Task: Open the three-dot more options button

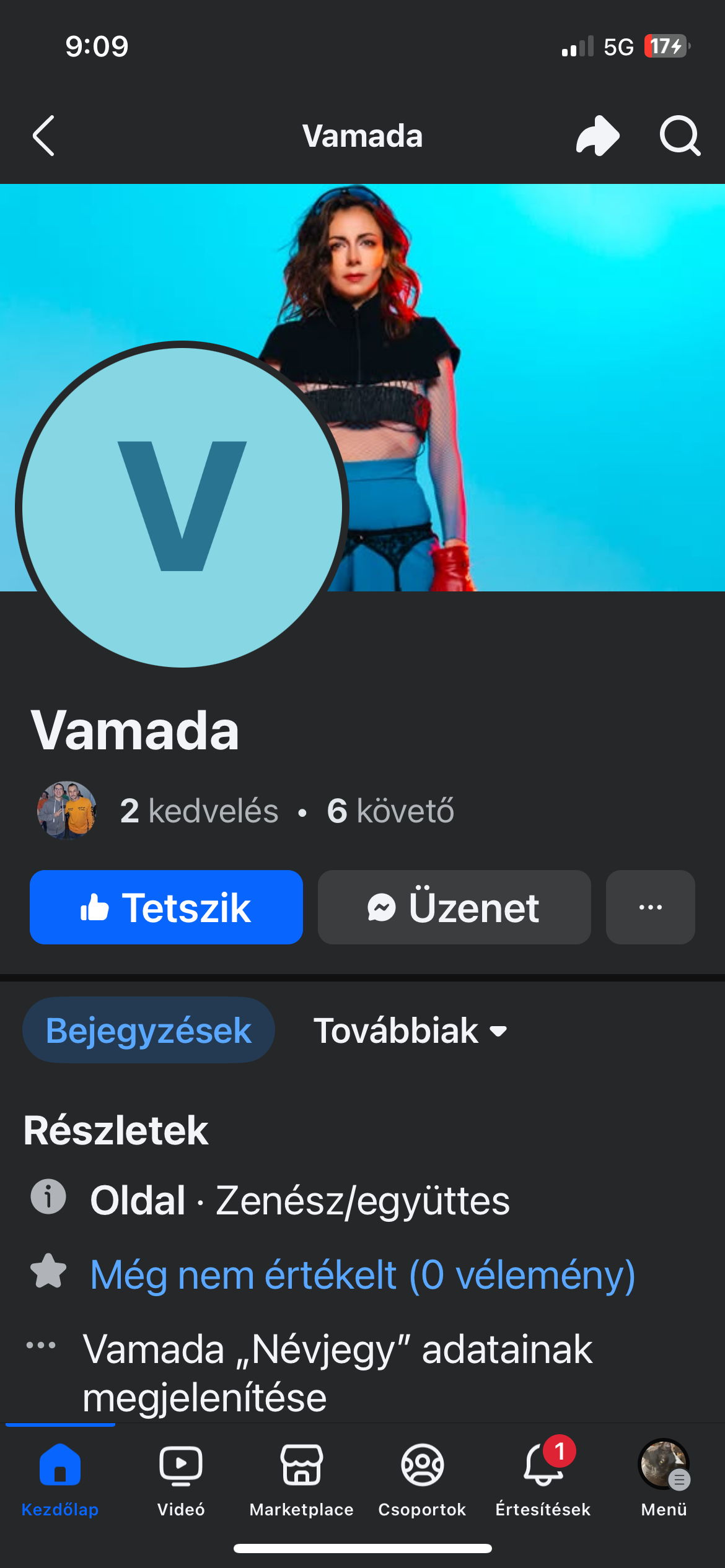Action: [x=651, y=907]
